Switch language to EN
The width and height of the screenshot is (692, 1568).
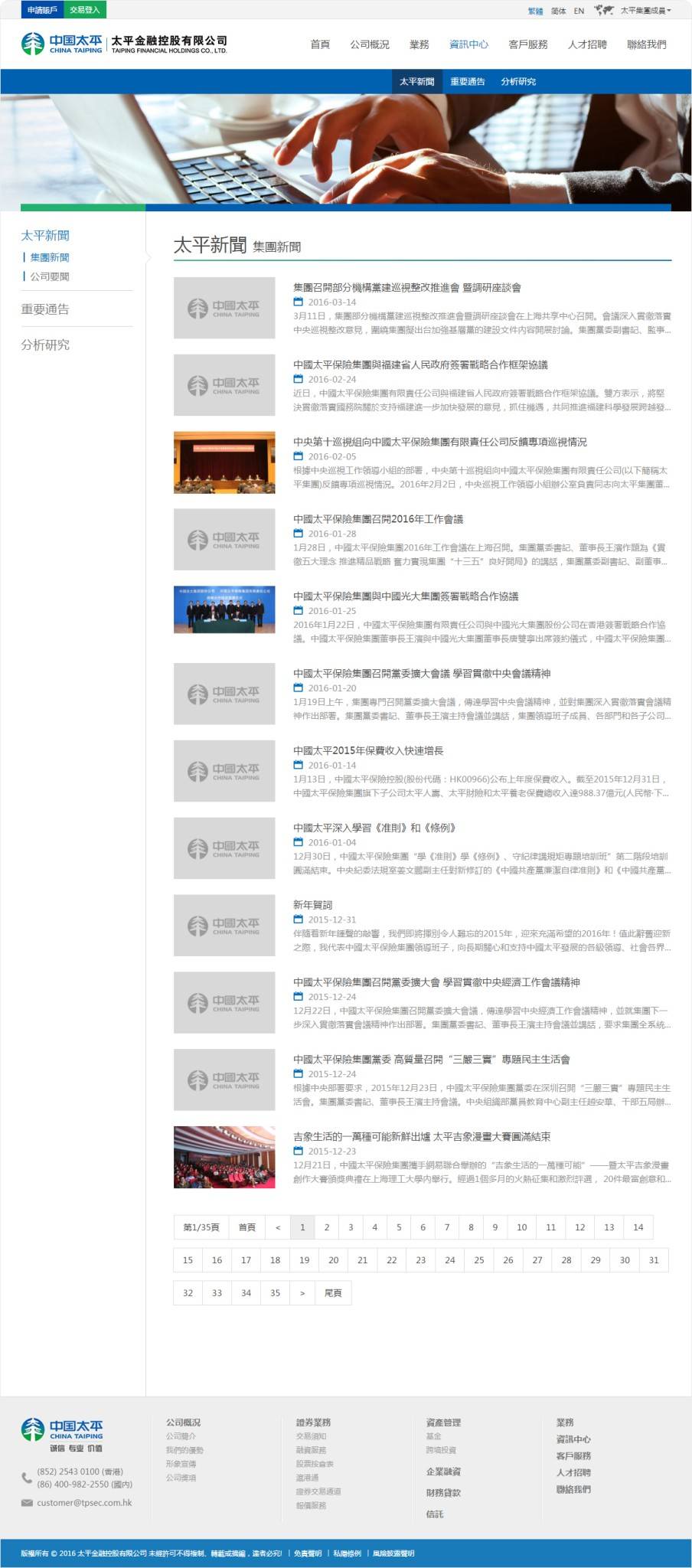[579, 11]
